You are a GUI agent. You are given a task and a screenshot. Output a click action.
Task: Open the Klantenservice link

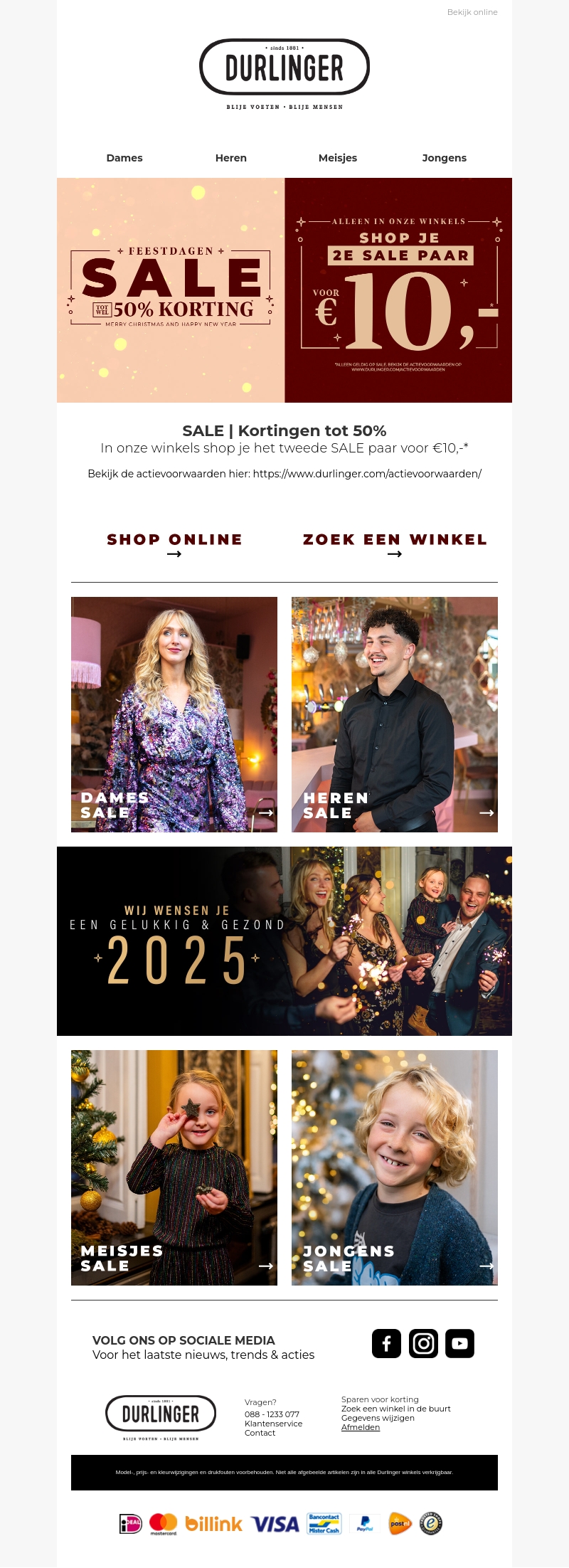click(x=273, y=1424)
